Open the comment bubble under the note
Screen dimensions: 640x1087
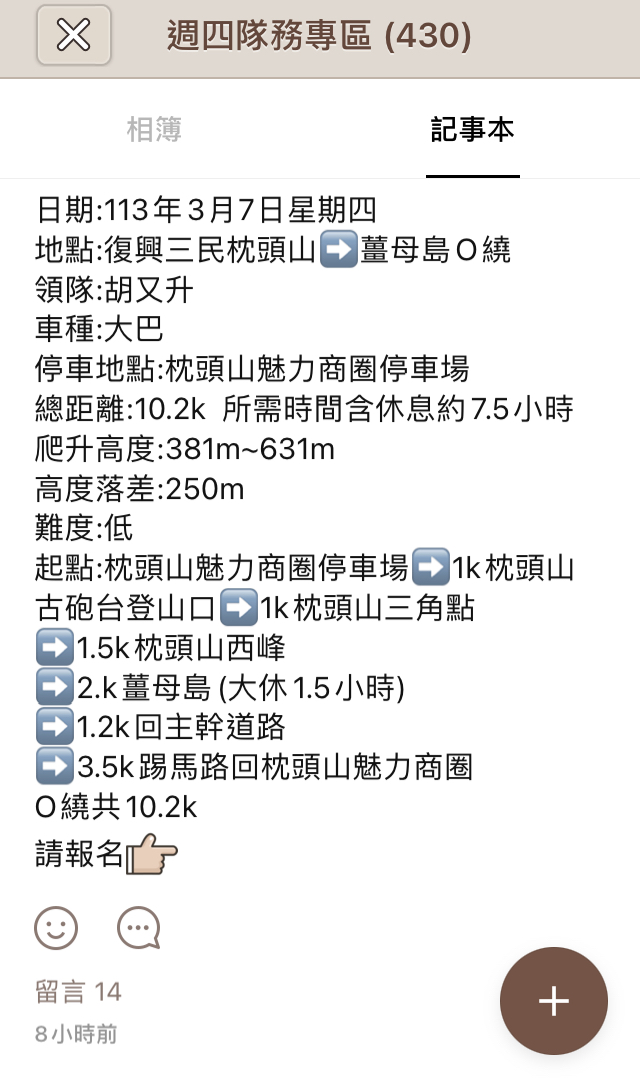[x=138, y=928]
